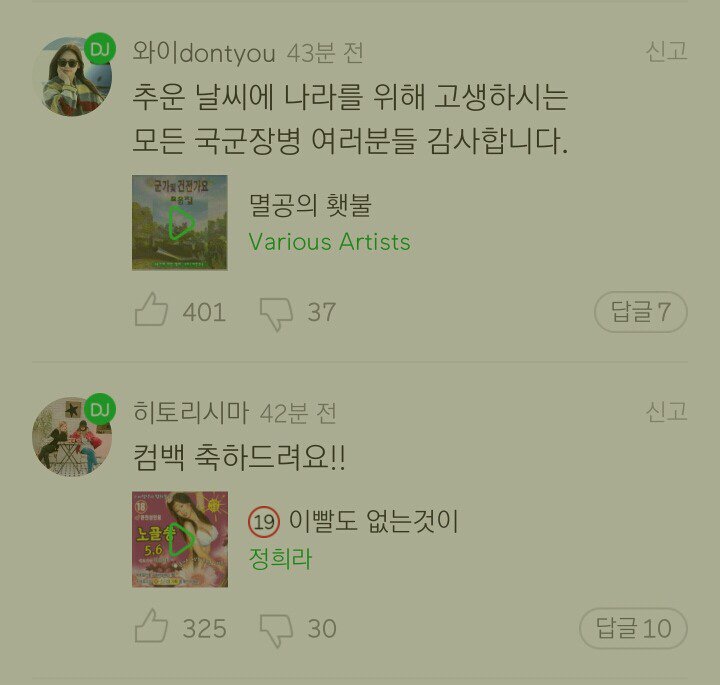Report 와이dontyou's comment via 신고

[666, 52]
